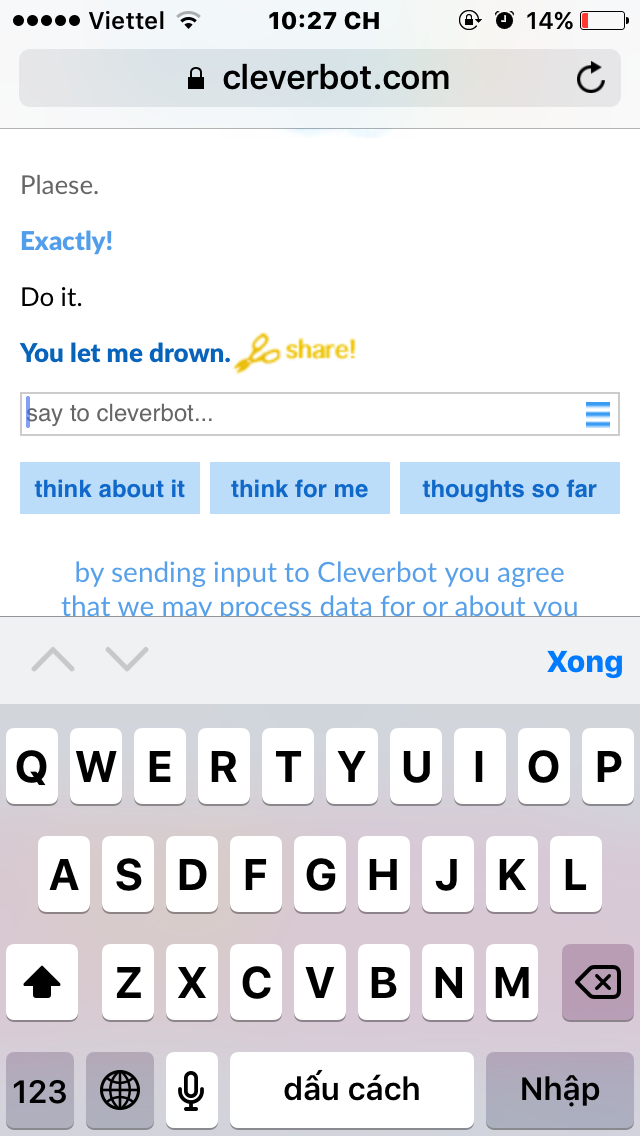Share the "You let me drown" reply
This screenshot has height=1136, width=640.
point(296,353)
